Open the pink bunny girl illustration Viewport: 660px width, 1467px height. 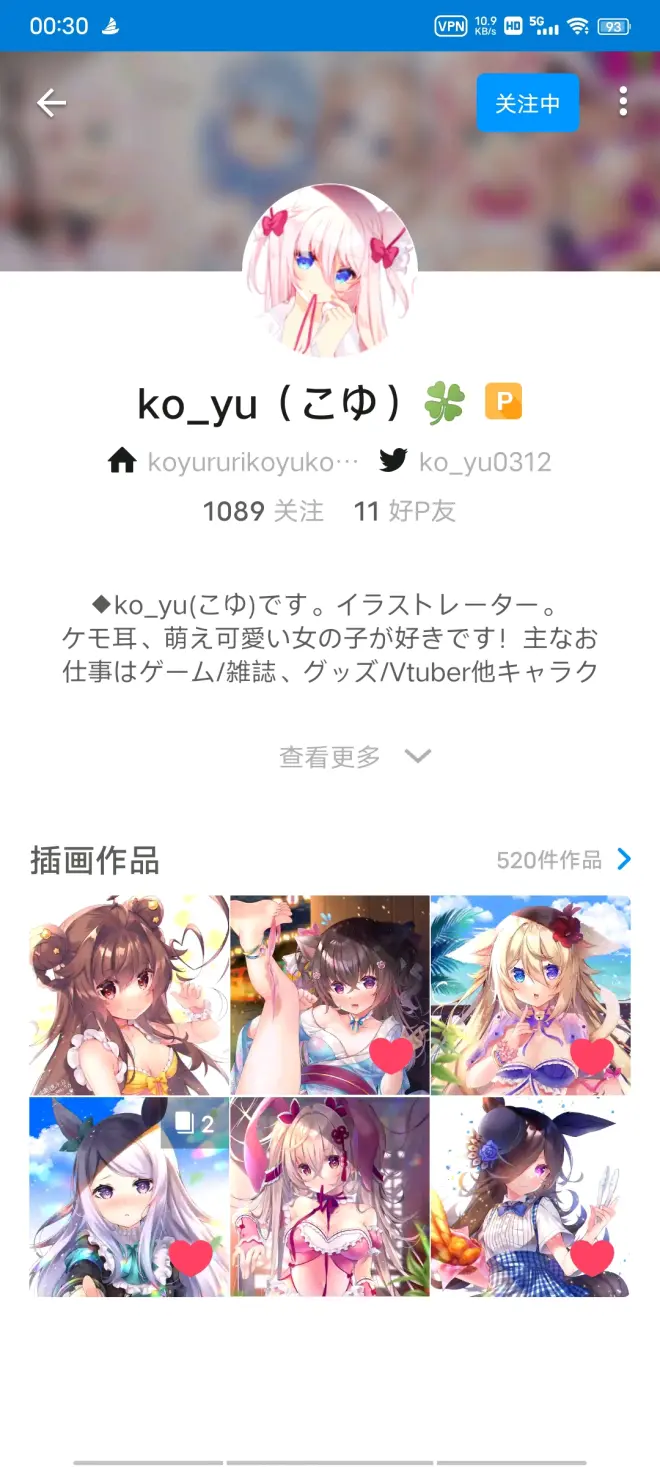click(330, 1196)
